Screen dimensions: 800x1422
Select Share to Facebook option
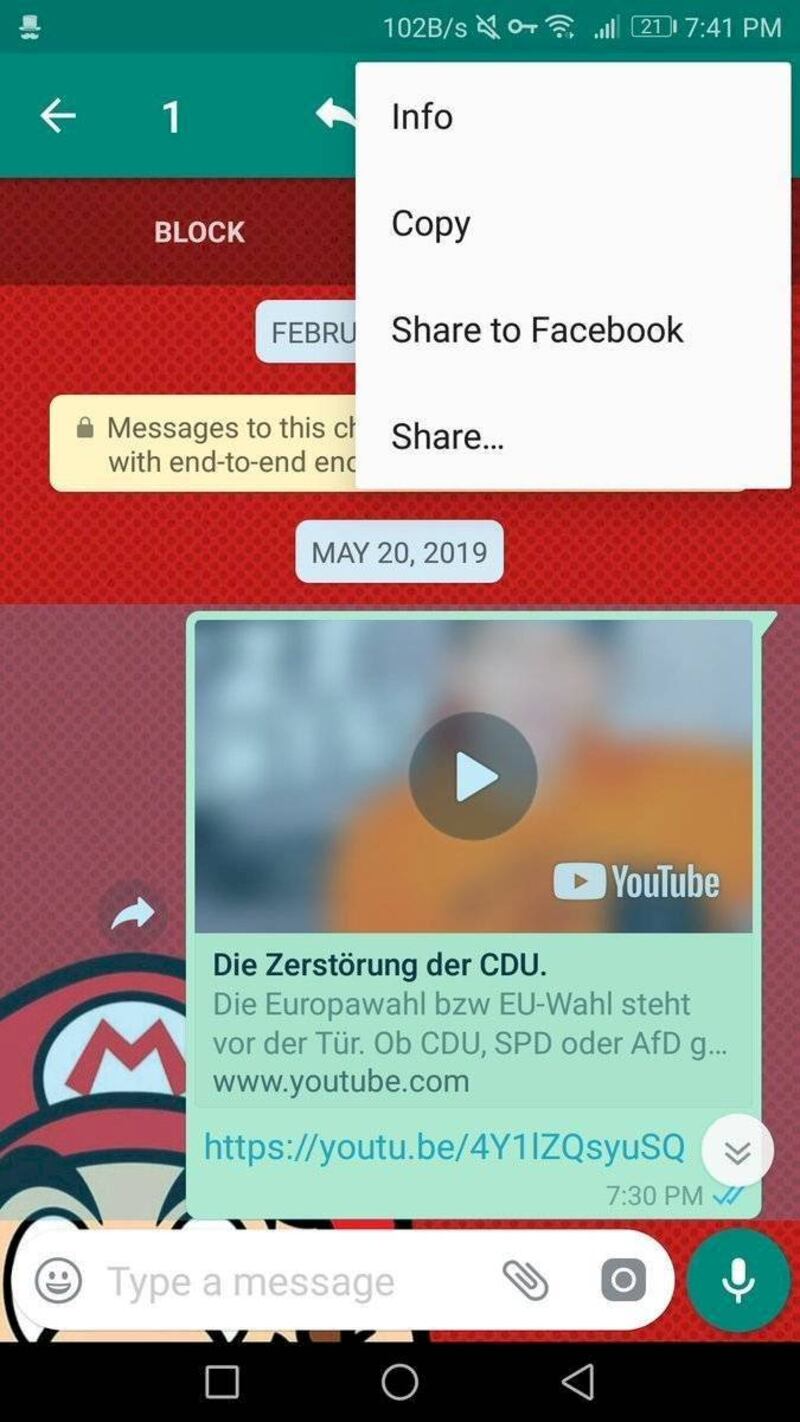pyautogui.click(x=537, y=330)
